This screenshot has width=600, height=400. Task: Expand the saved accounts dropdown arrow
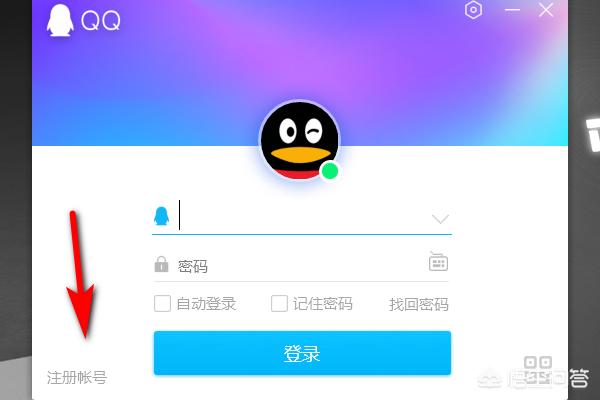click(x=440, y=218)
